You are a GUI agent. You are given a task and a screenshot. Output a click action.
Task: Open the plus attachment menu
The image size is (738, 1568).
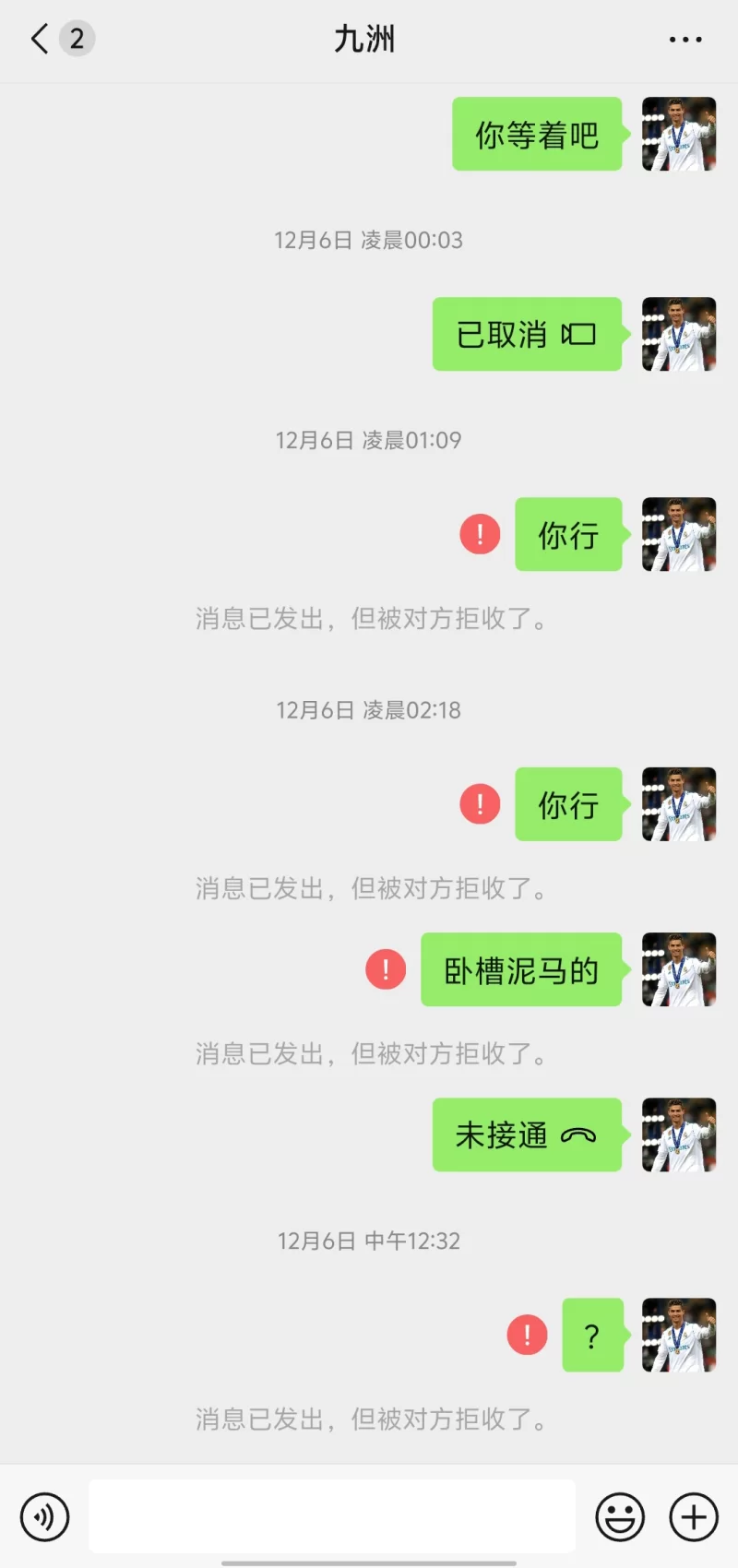pos(694,1516)
